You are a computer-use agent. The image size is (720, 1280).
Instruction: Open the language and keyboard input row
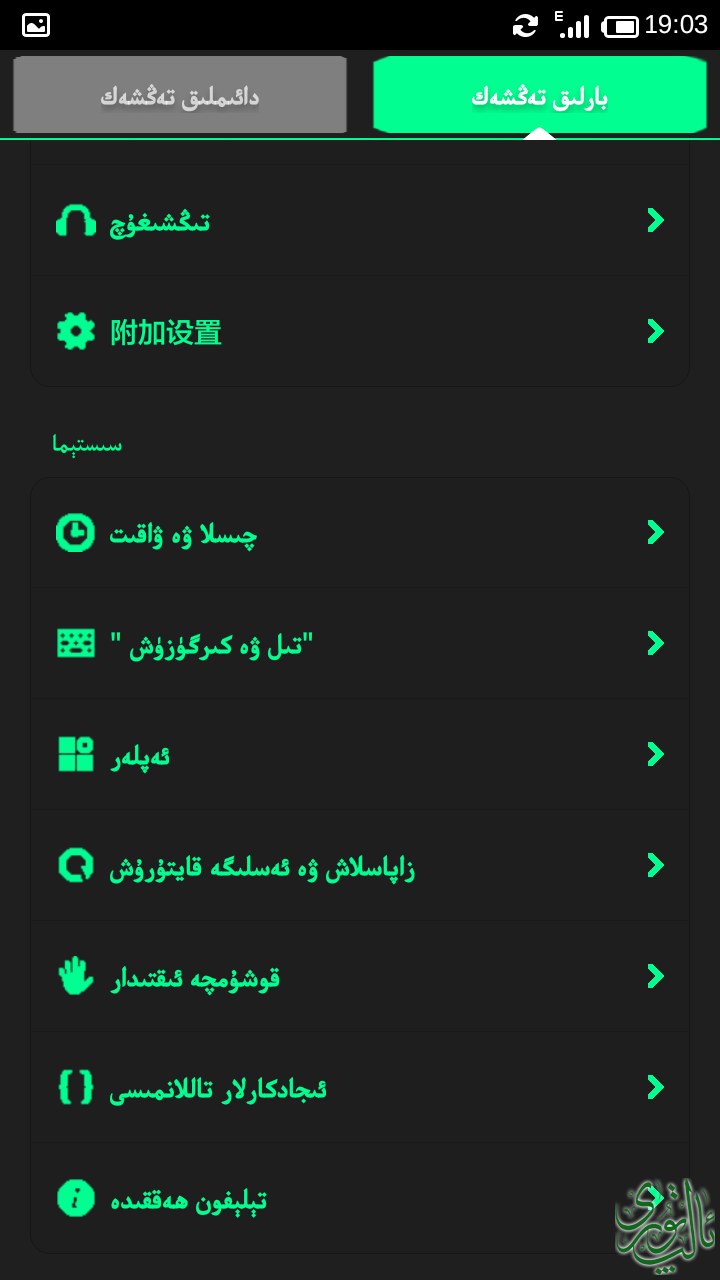[360, 644]
